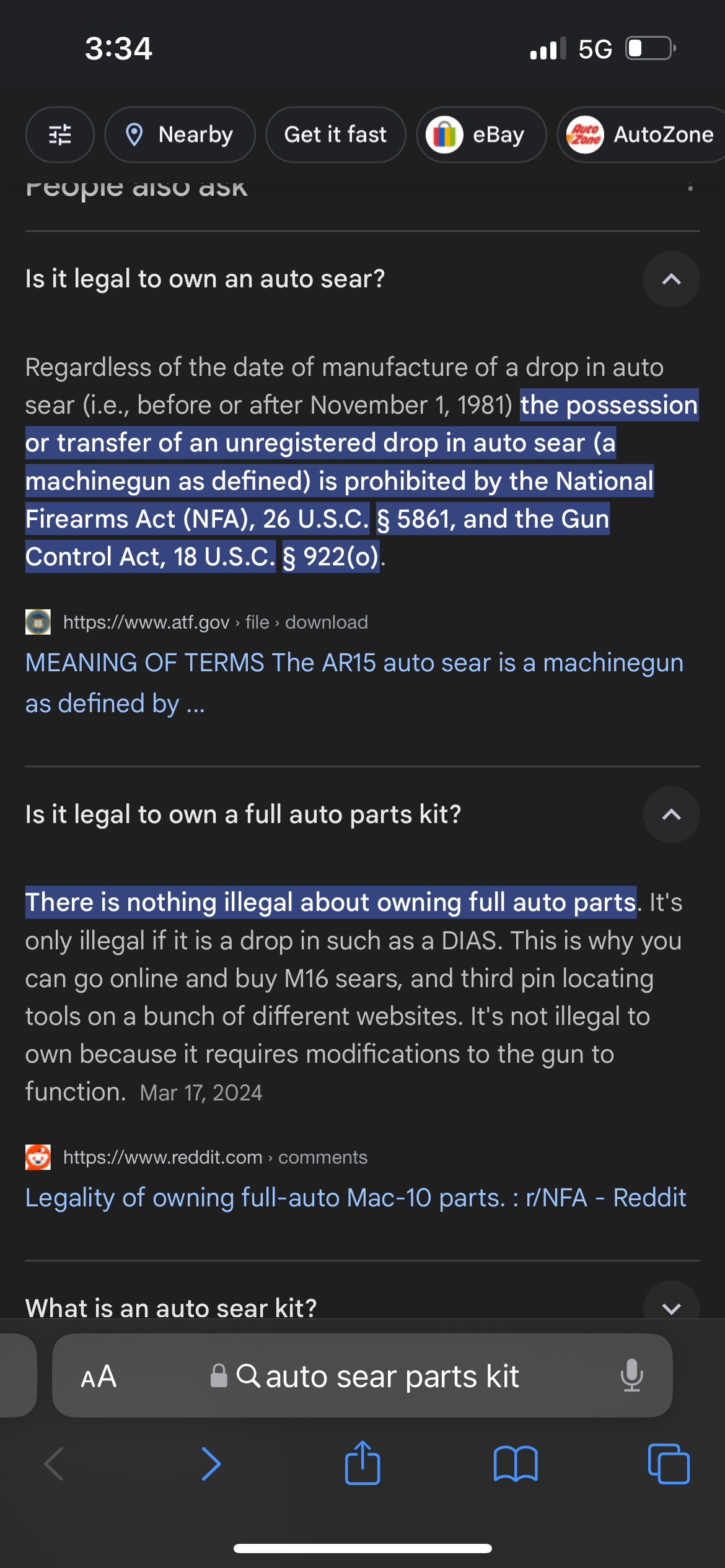
Task: Open the Reddit Mac-10 parts legality link
Action: (355, 1197)
